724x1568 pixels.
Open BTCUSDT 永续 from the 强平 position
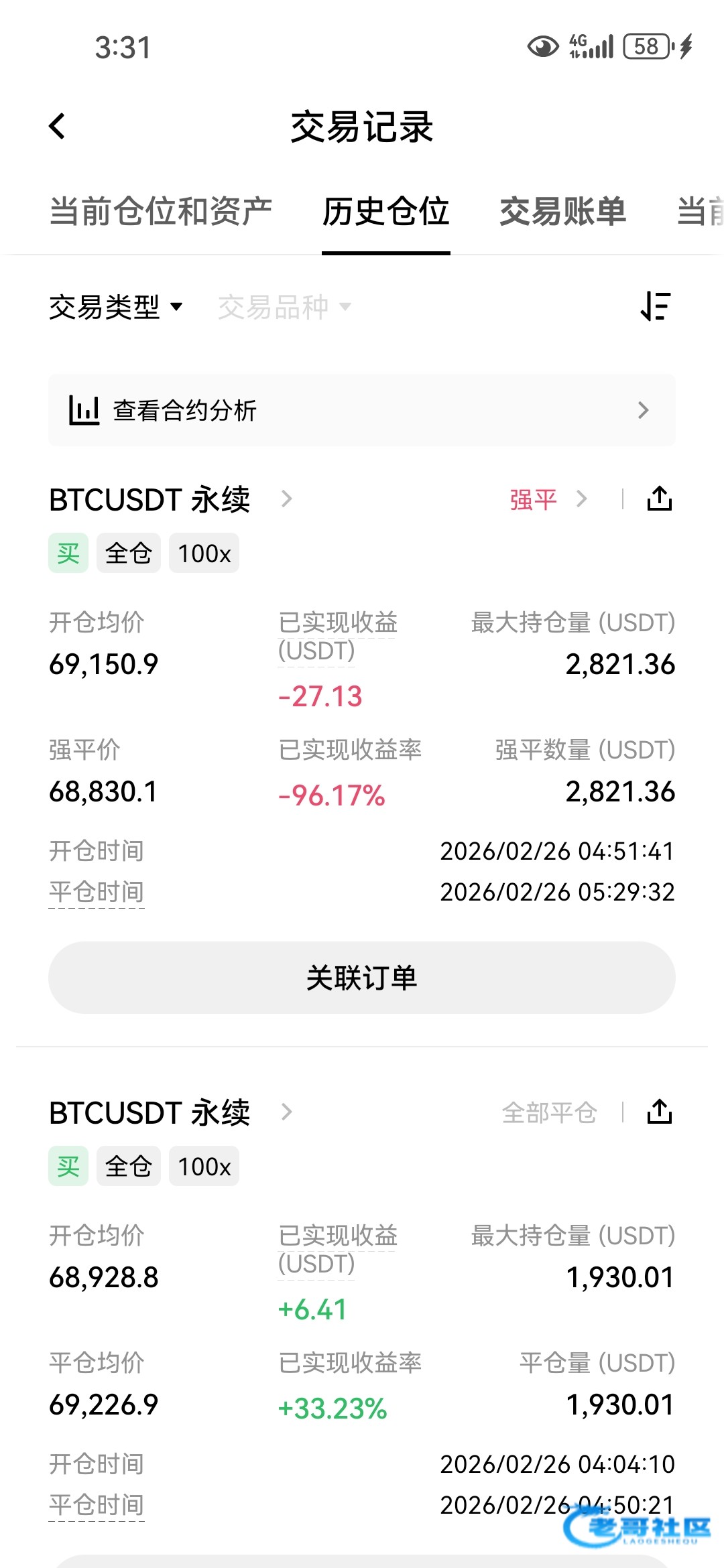[170, 500]
